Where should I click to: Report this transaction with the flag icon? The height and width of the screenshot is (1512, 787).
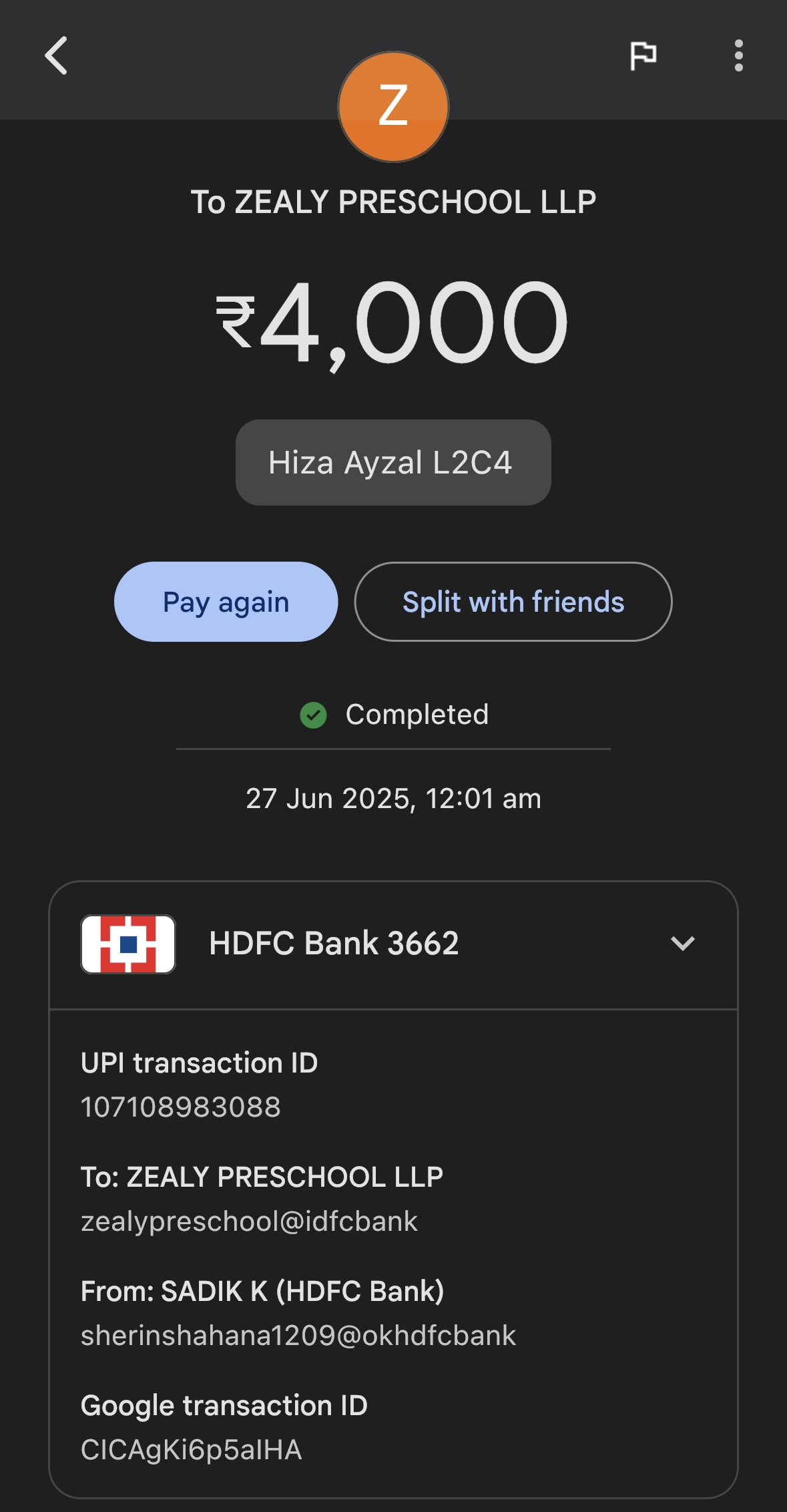(643, 55)
